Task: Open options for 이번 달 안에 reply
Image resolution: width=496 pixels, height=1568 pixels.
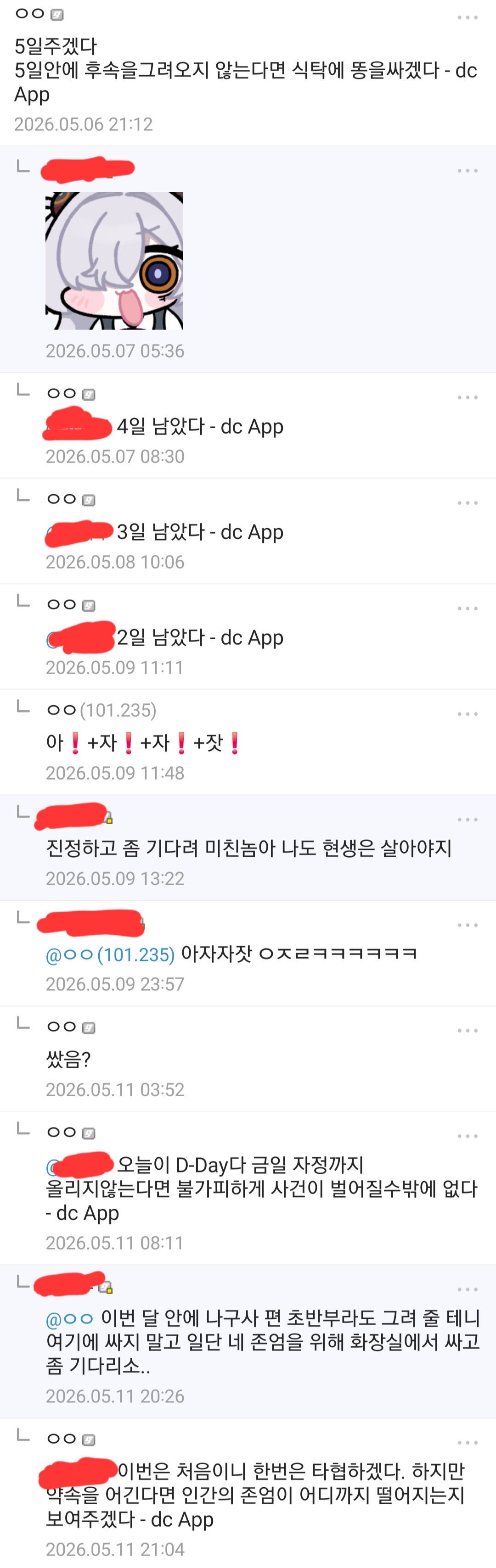Action: point(468,1290)
